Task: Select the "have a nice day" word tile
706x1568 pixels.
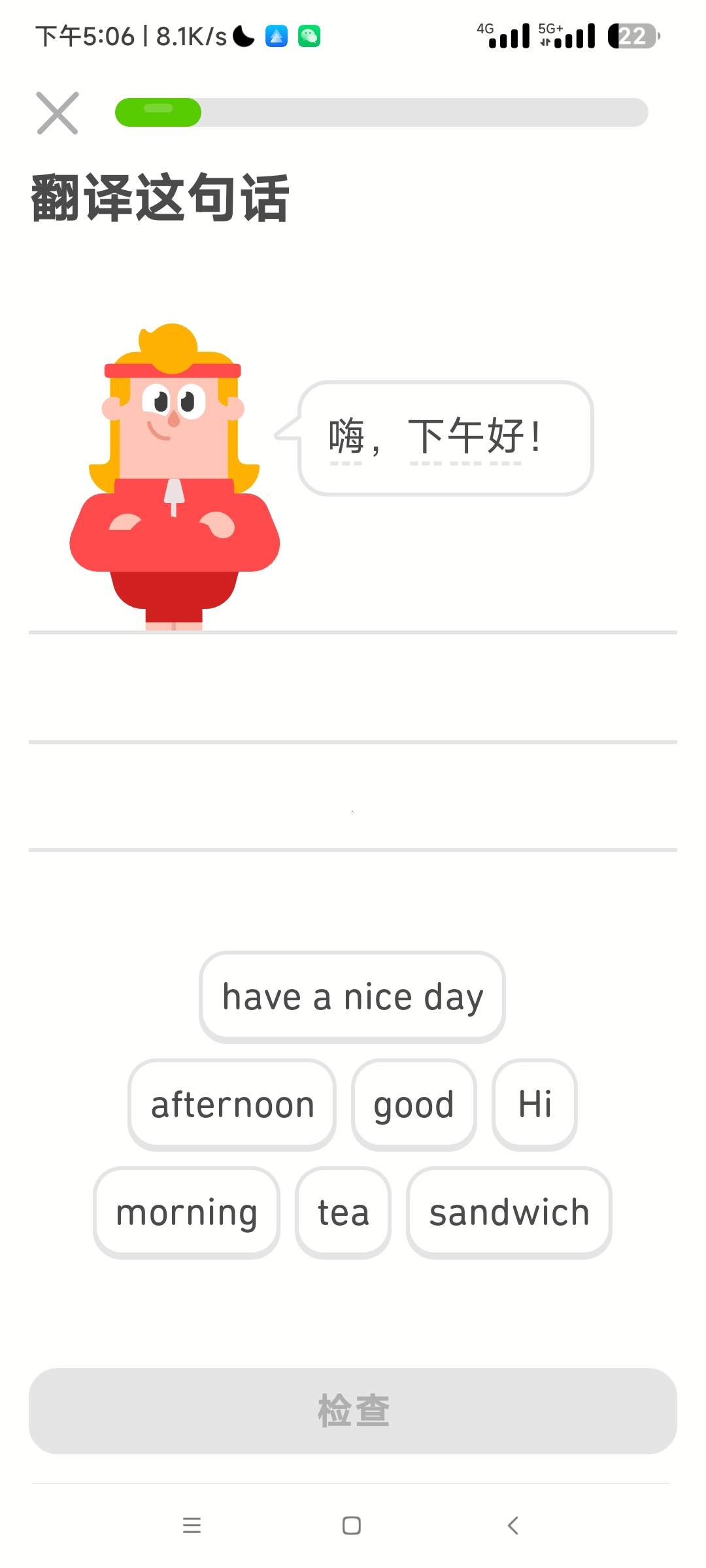Action: click(352, 997)
